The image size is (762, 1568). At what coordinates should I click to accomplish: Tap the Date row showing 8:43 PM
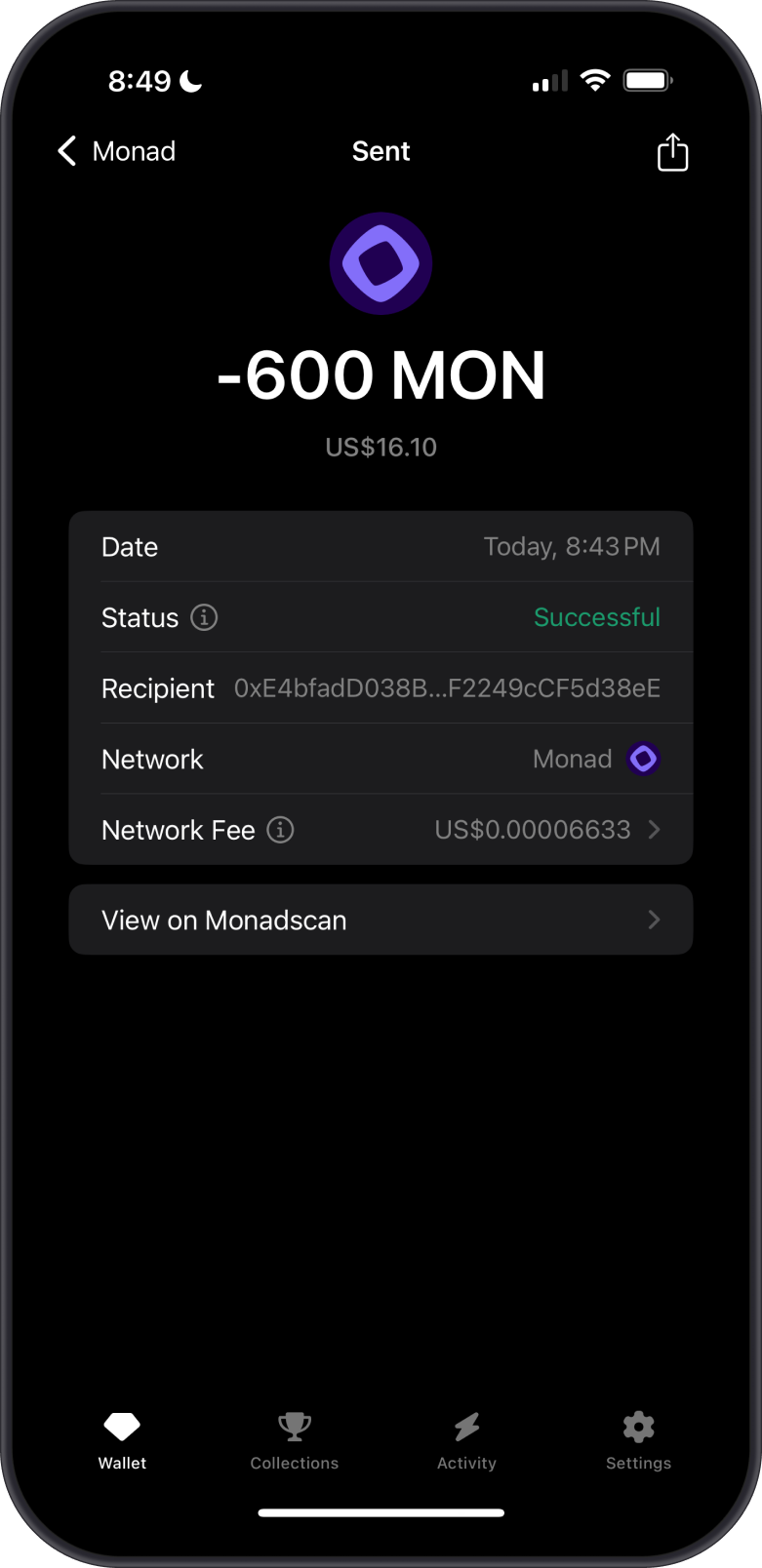pyautogui.click(x=380, y=547)
